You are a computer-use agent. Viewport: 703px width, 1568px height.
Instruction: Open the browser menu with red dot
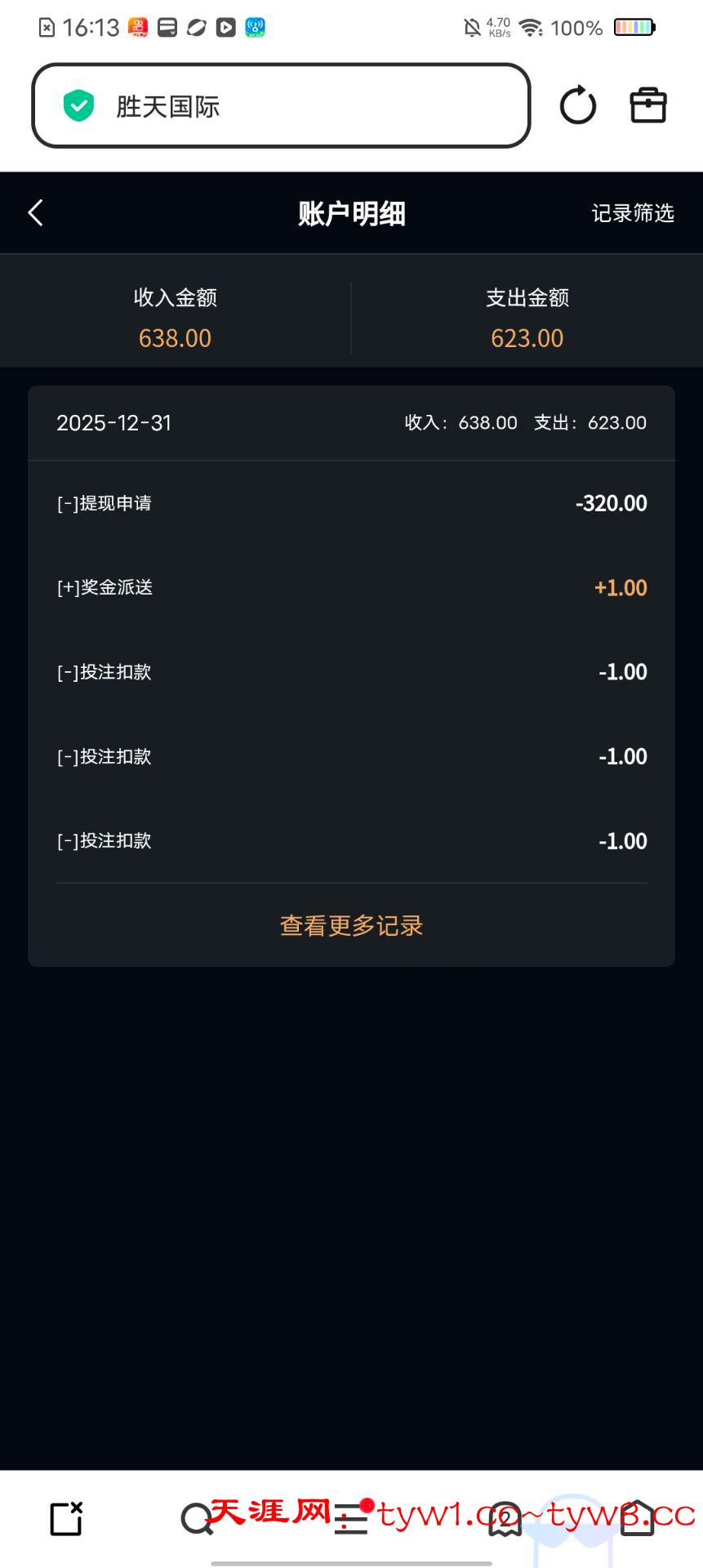(x=351, y=1519)
